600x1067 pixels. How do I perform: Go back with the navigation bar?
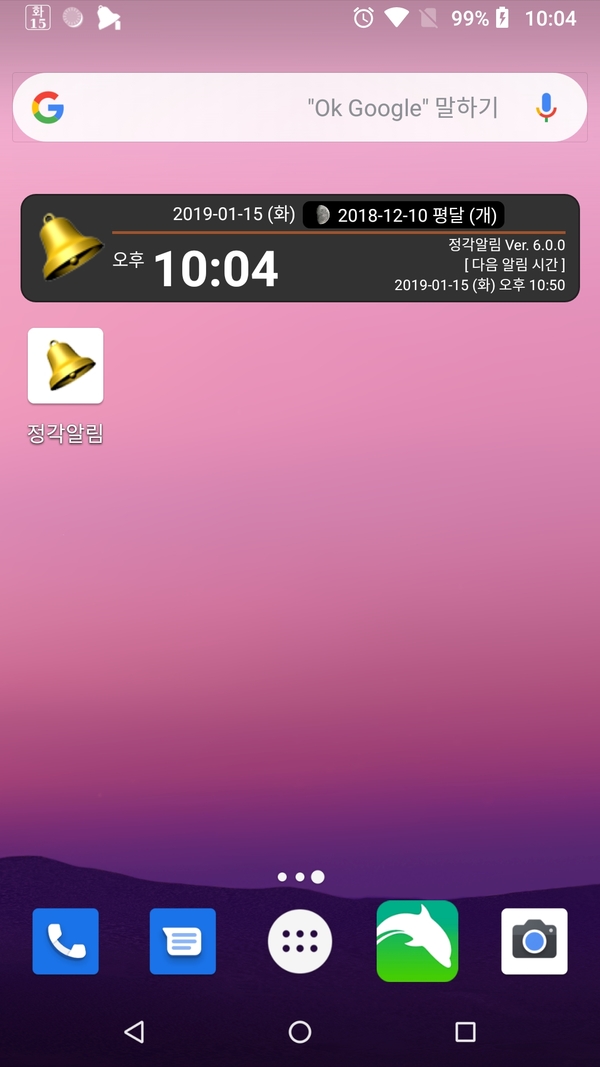tap(134, 1032)
